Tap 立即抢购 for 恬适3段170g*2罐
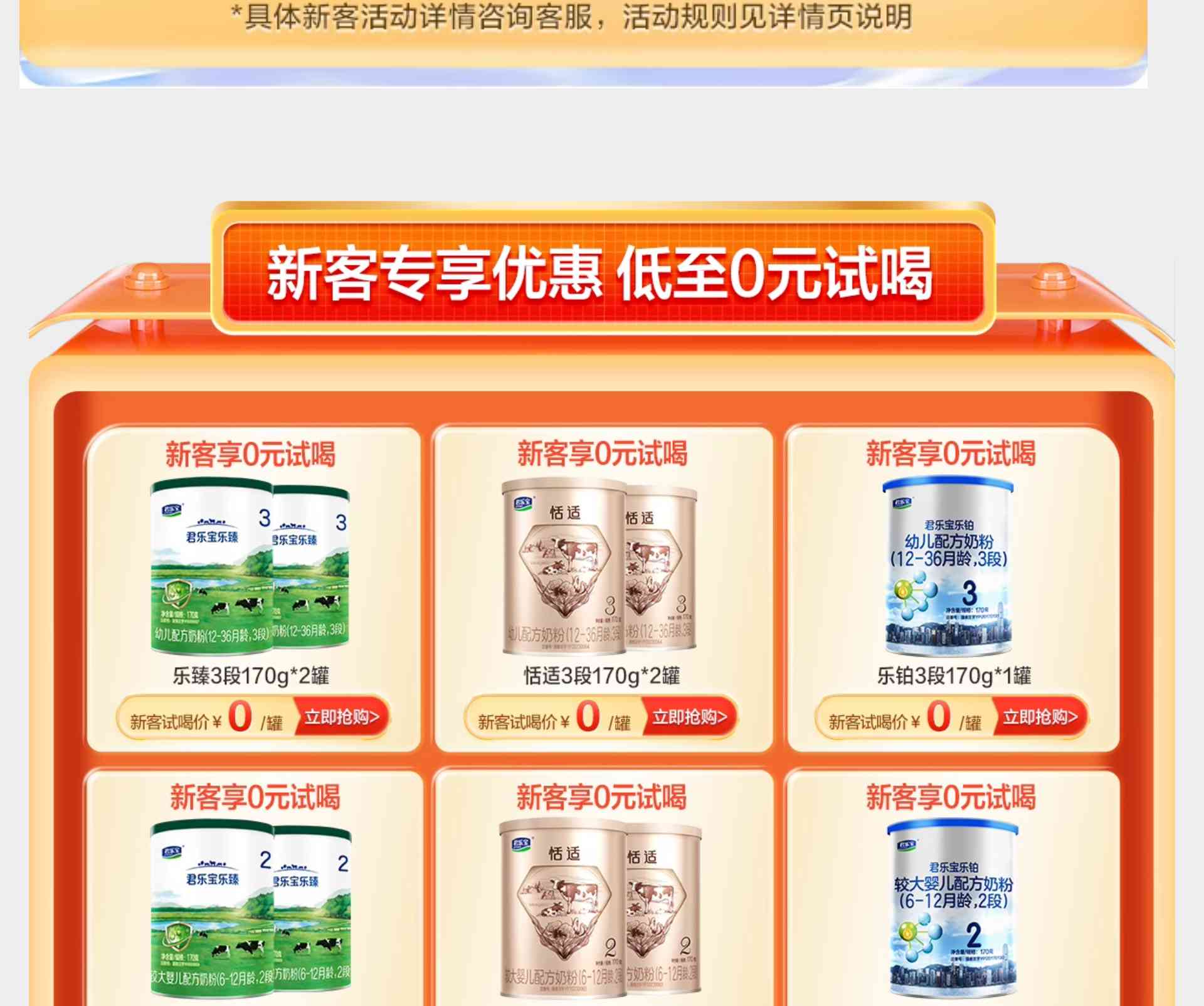Viewport: 1204px width, 1006px height. point(690,717)
